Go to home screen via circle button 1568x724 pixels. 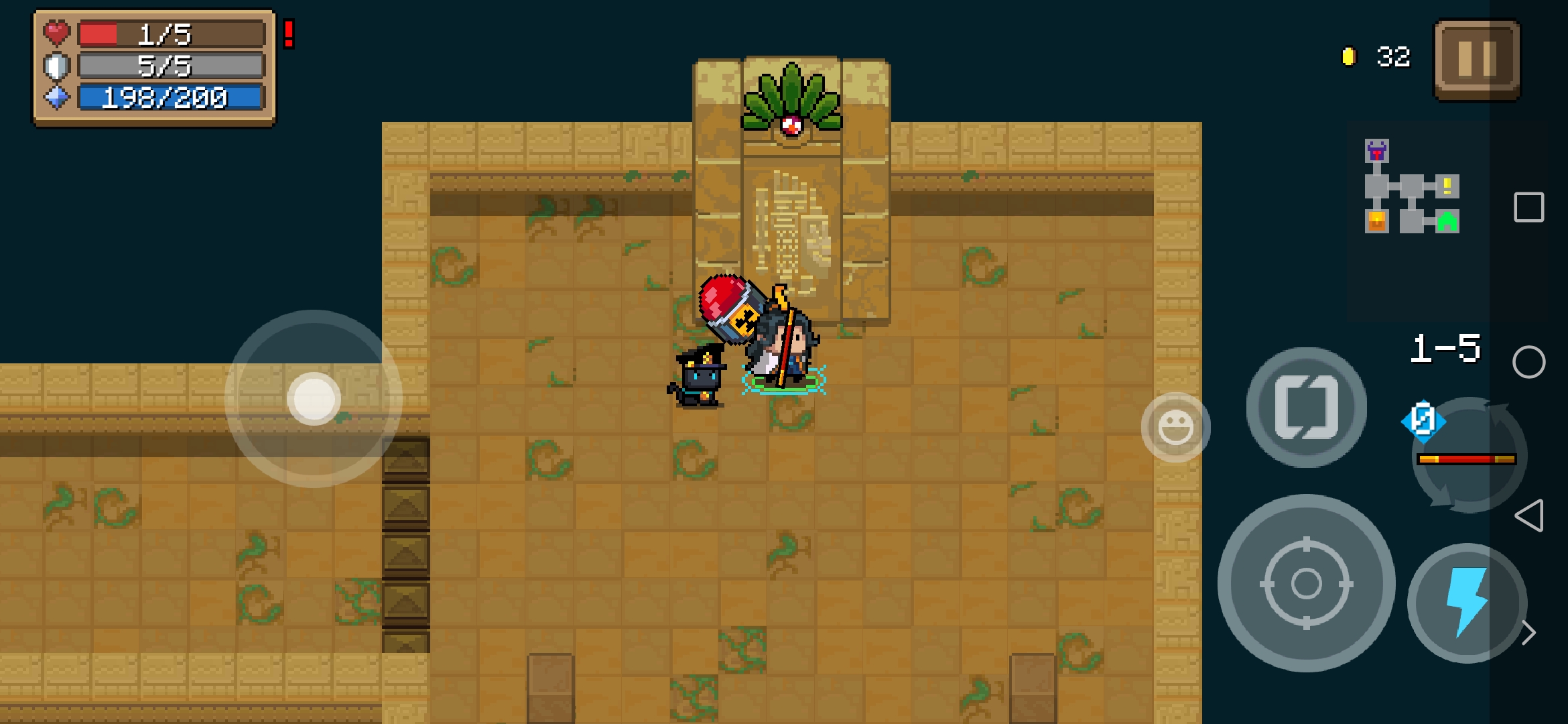pyautogui.click(x=1529, y=362)
